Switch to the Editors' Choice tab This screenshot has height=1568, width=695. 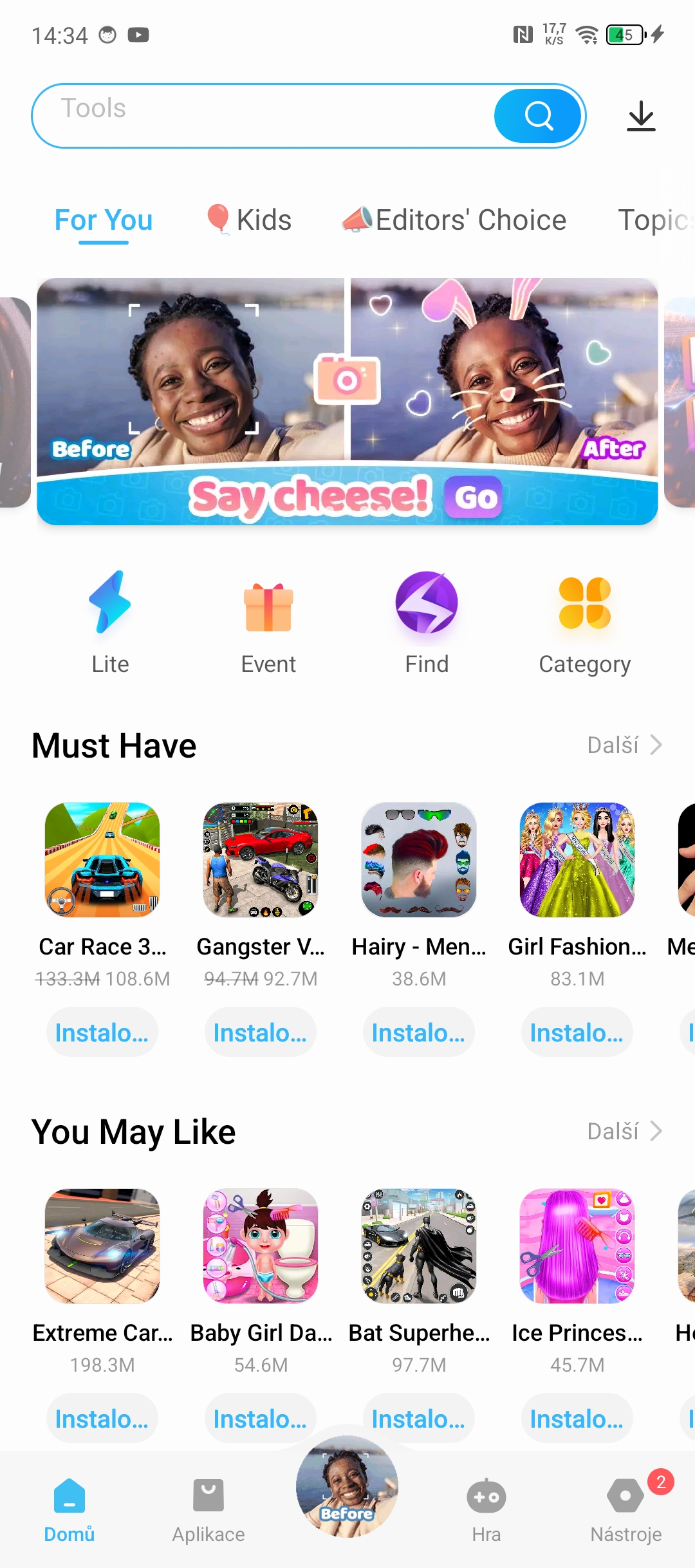coord(454,220)
